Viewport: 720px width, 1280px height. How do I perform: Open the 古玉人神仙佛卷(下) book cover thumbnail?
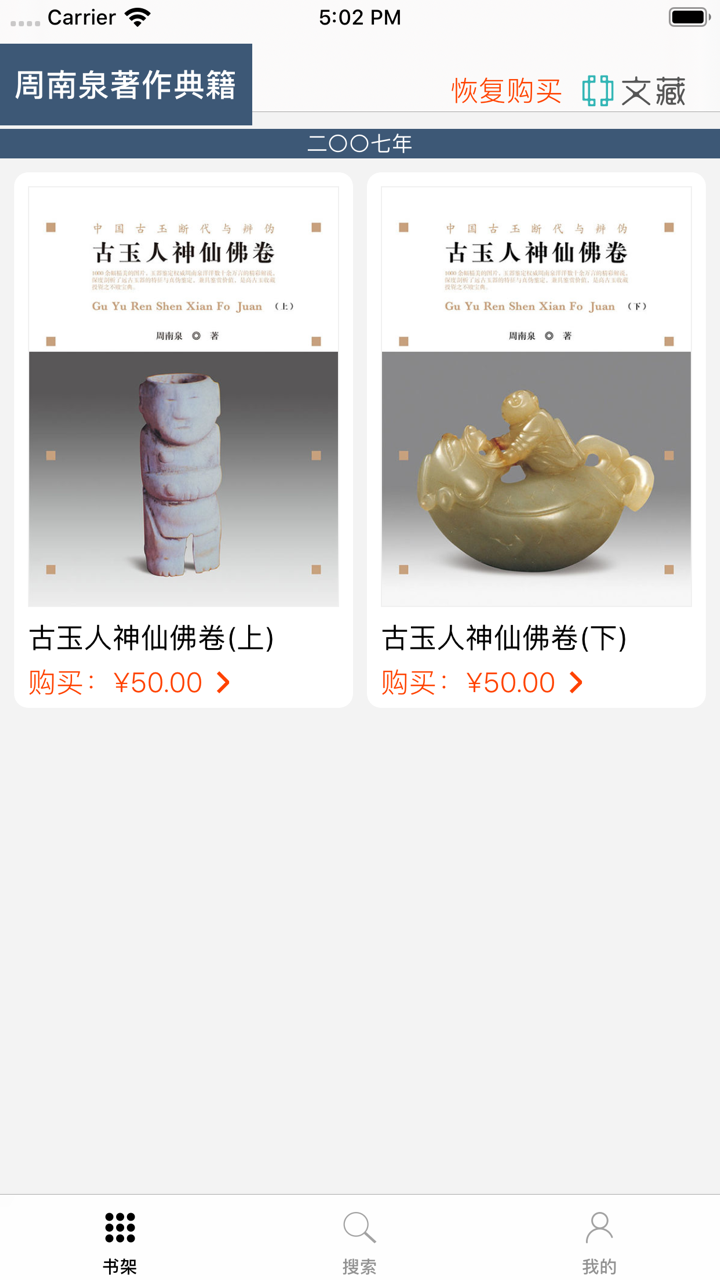pos(537,395)
